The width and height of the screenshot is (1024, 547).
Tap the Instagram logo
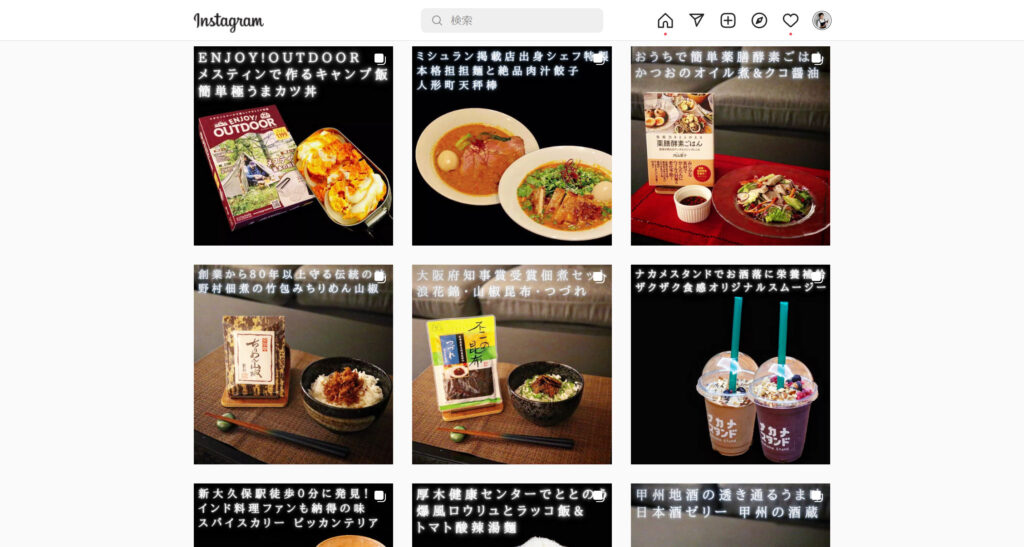(228, 21)
